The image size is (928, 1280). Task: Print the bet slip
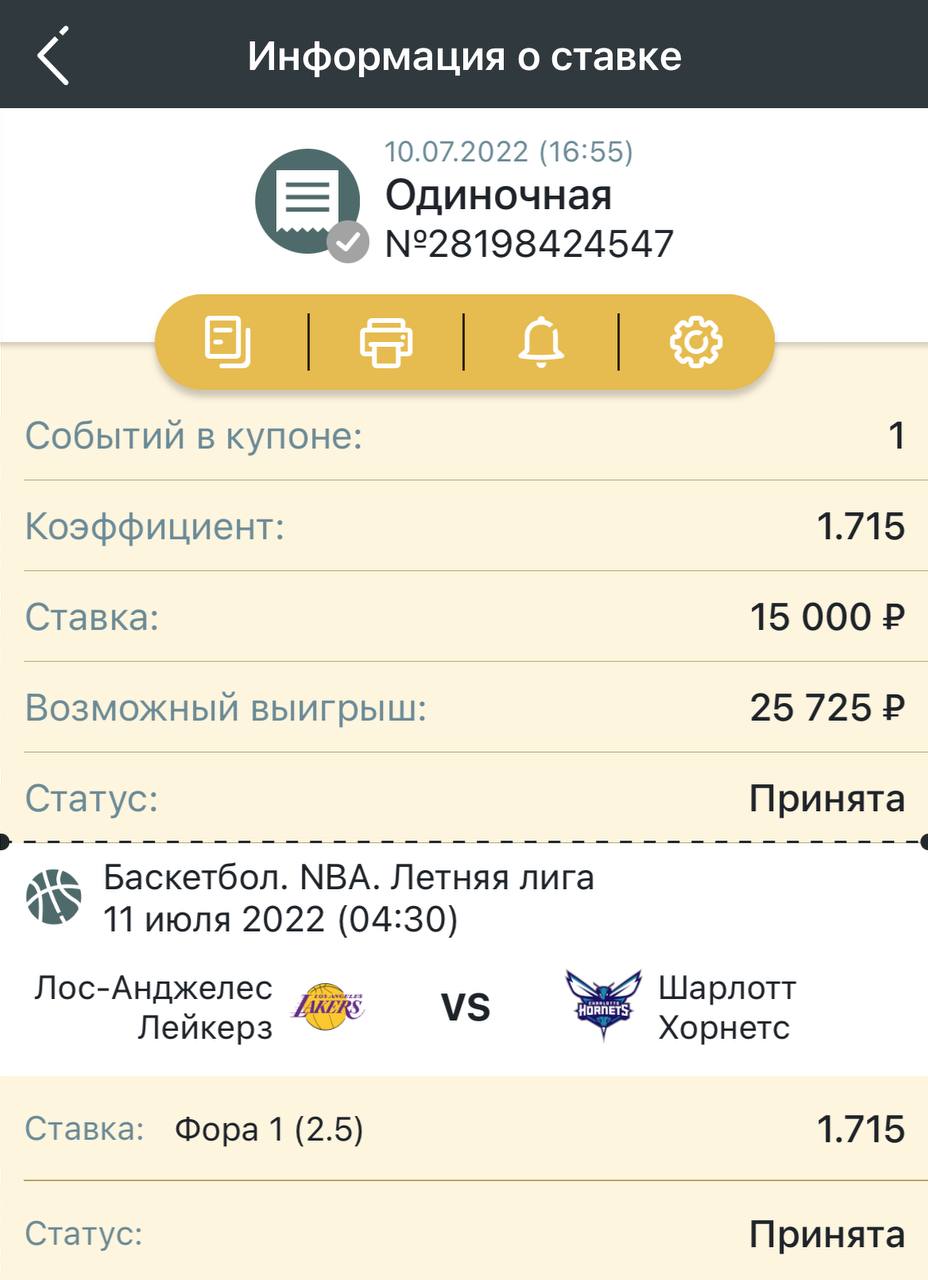(386, 342)
